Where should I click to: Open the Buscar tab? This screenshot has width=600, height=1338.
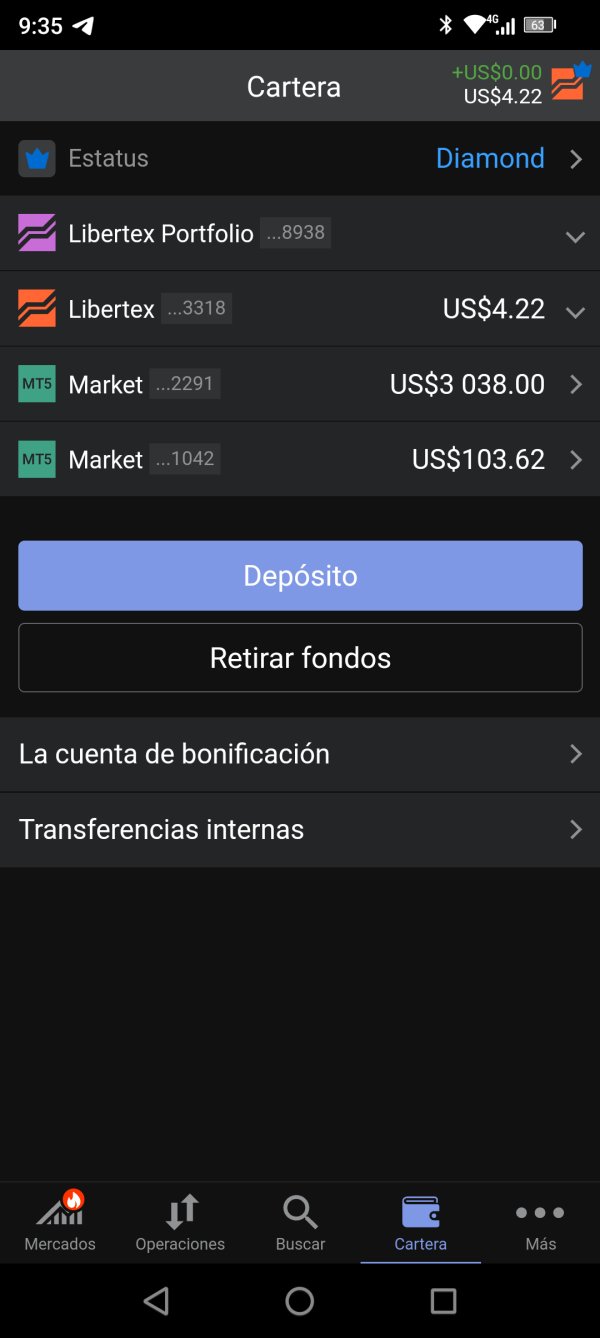pyautogui.click(x=300, y=1222)
